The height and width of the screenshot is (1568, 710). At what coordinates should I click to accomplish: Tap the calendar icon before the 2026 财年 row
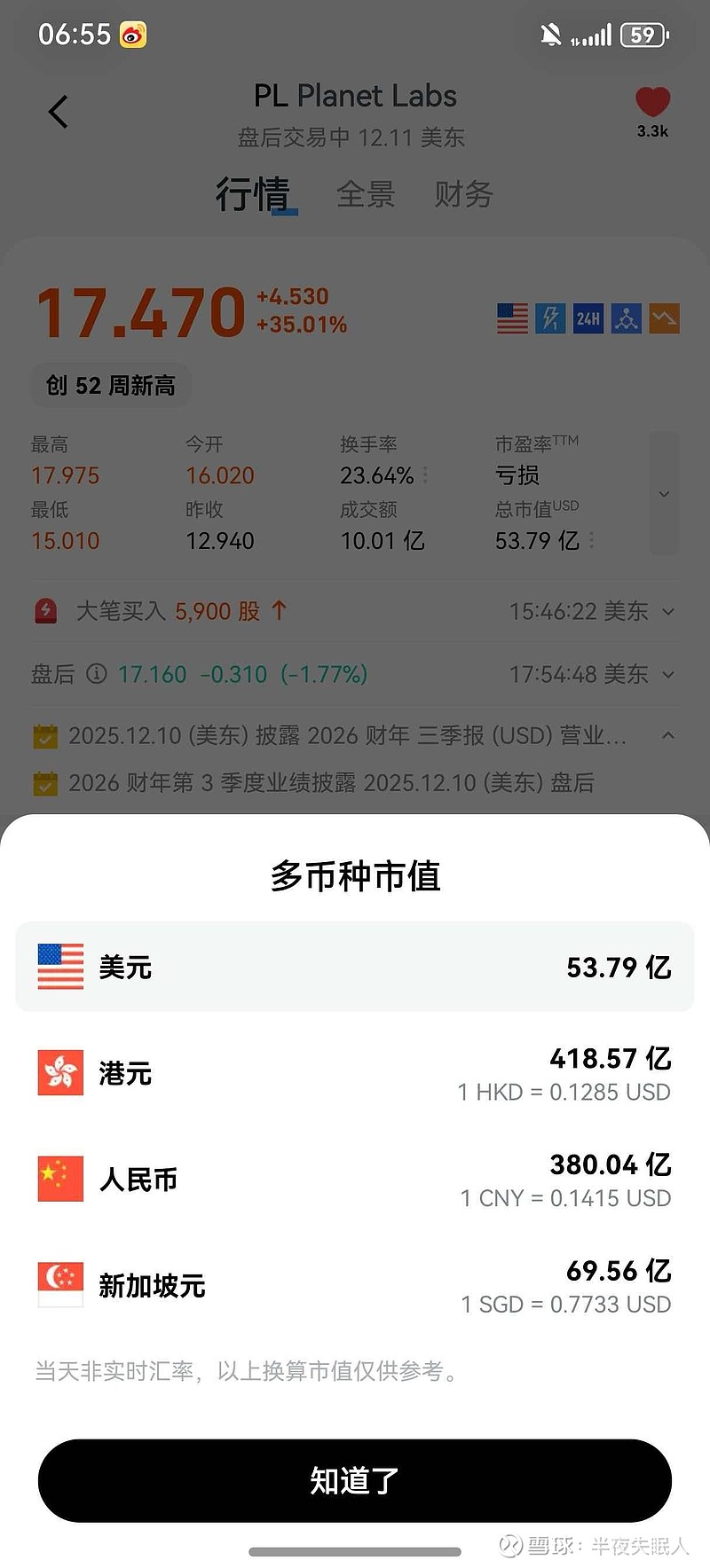tap(46, 783)
